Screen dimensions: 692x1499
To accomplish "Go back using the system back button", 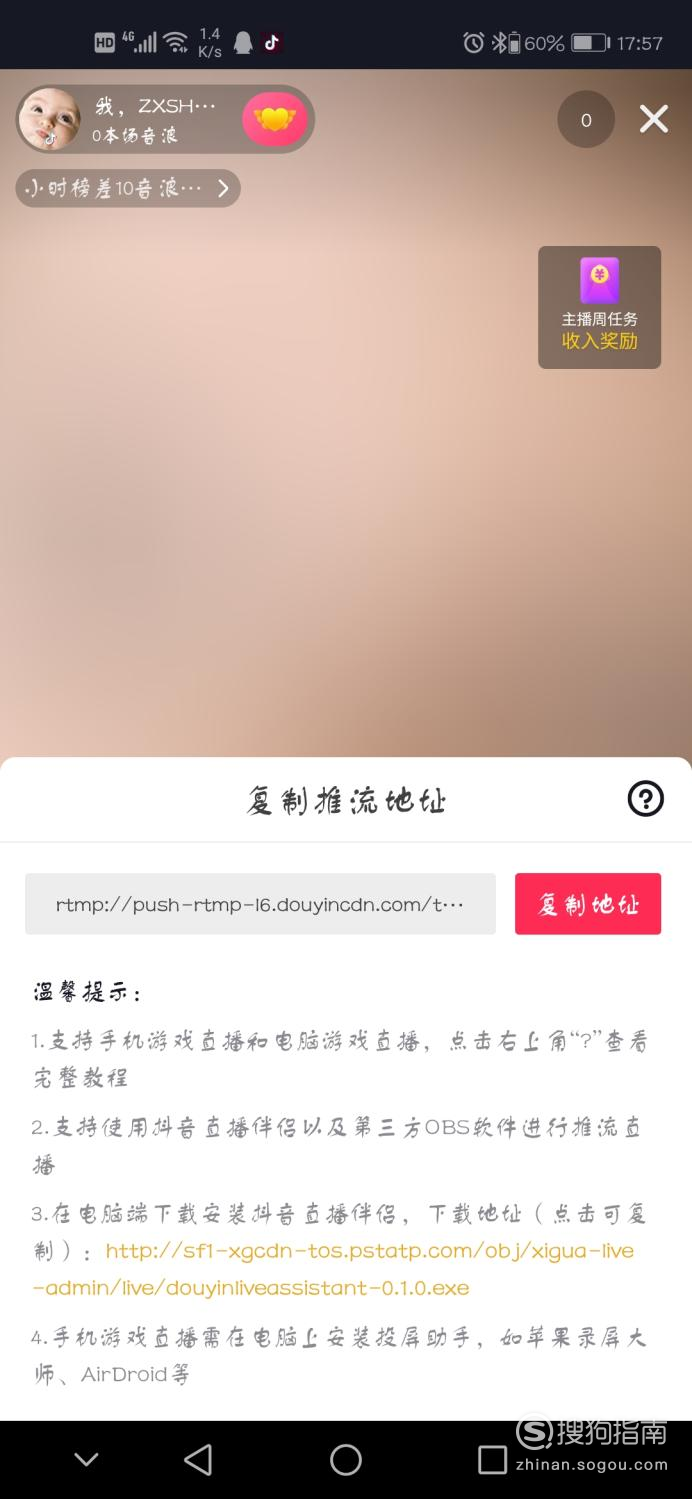I will coord(198,1460).
